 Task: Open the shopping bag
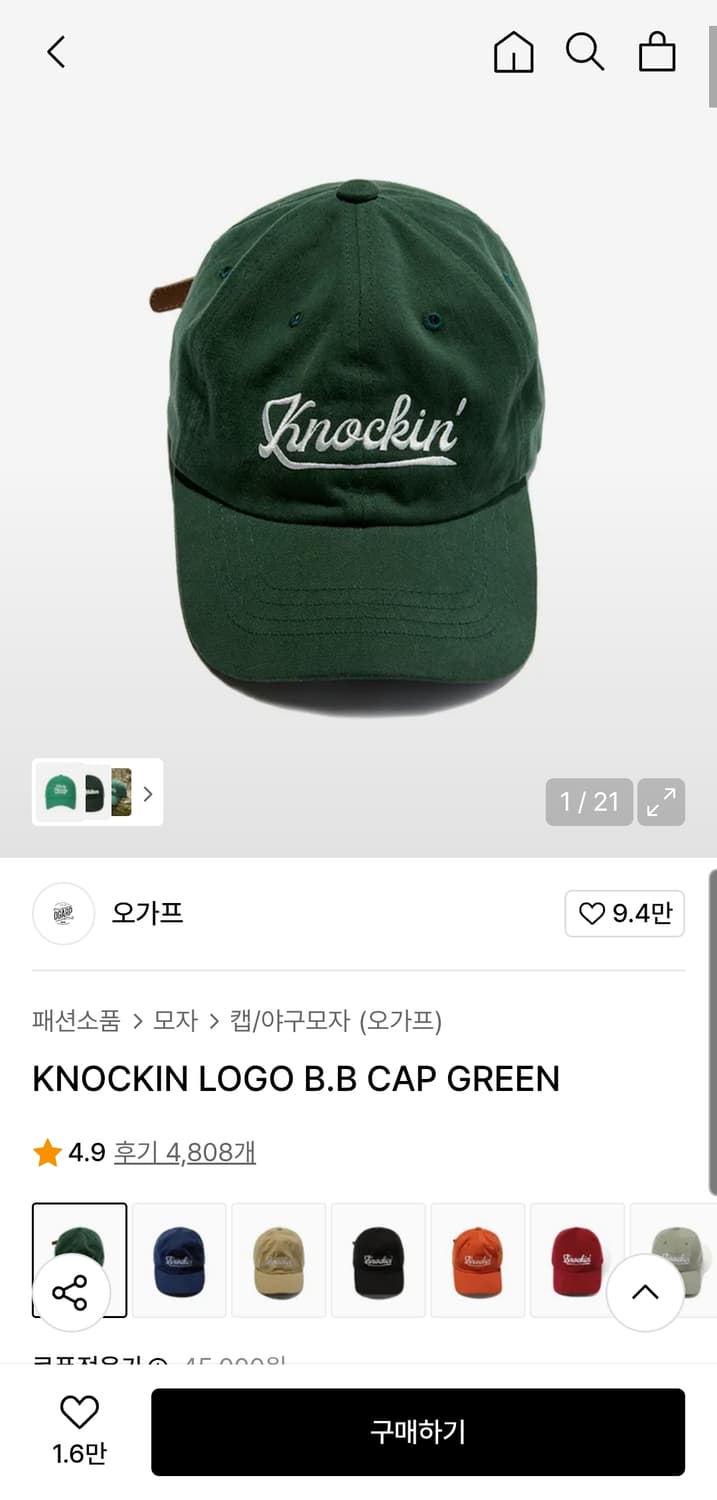pyautogui.click(x=657, y=52)
